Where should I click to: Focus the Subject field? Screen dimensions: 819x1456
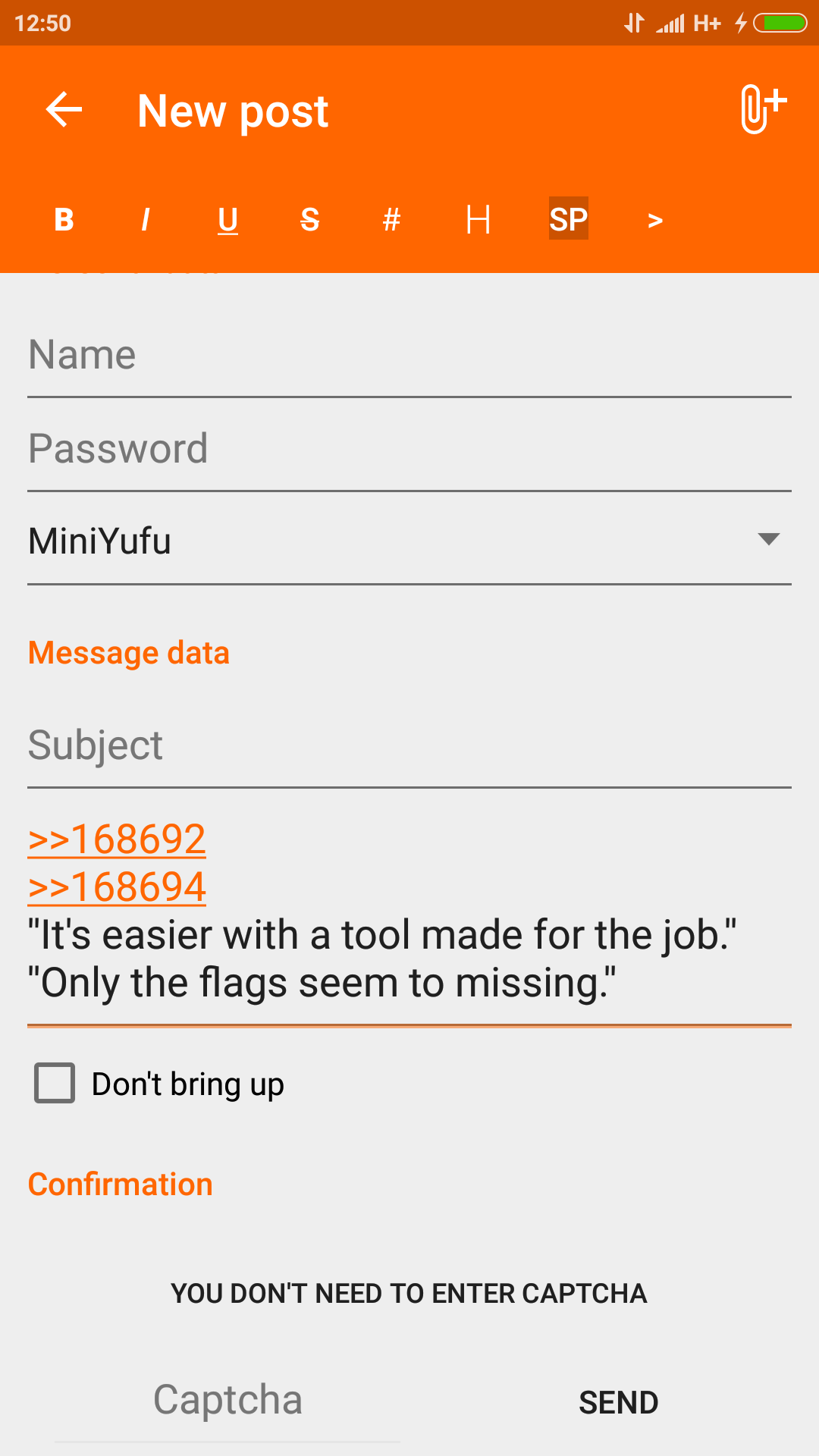pos(409,745)
